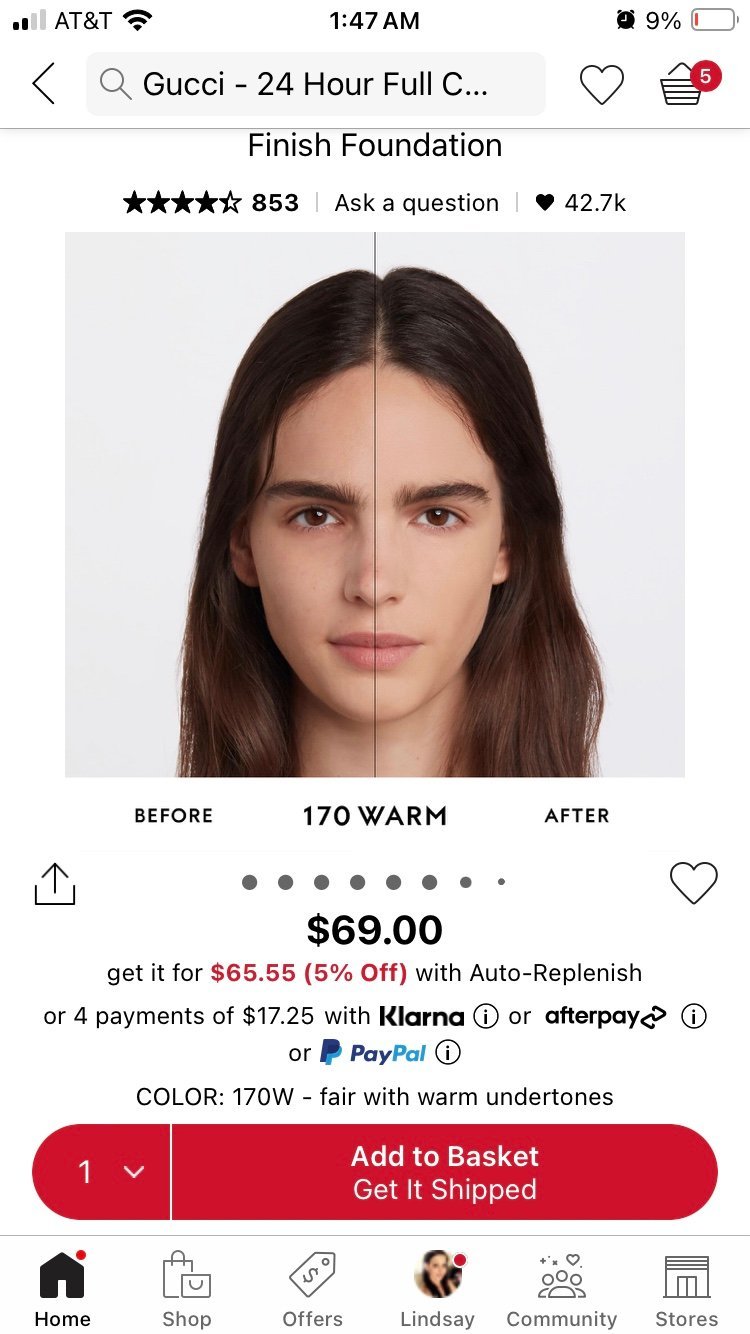Viewport: 750px width, 1334px height.
Task: View PayPal payment info
Action: 449,1053
